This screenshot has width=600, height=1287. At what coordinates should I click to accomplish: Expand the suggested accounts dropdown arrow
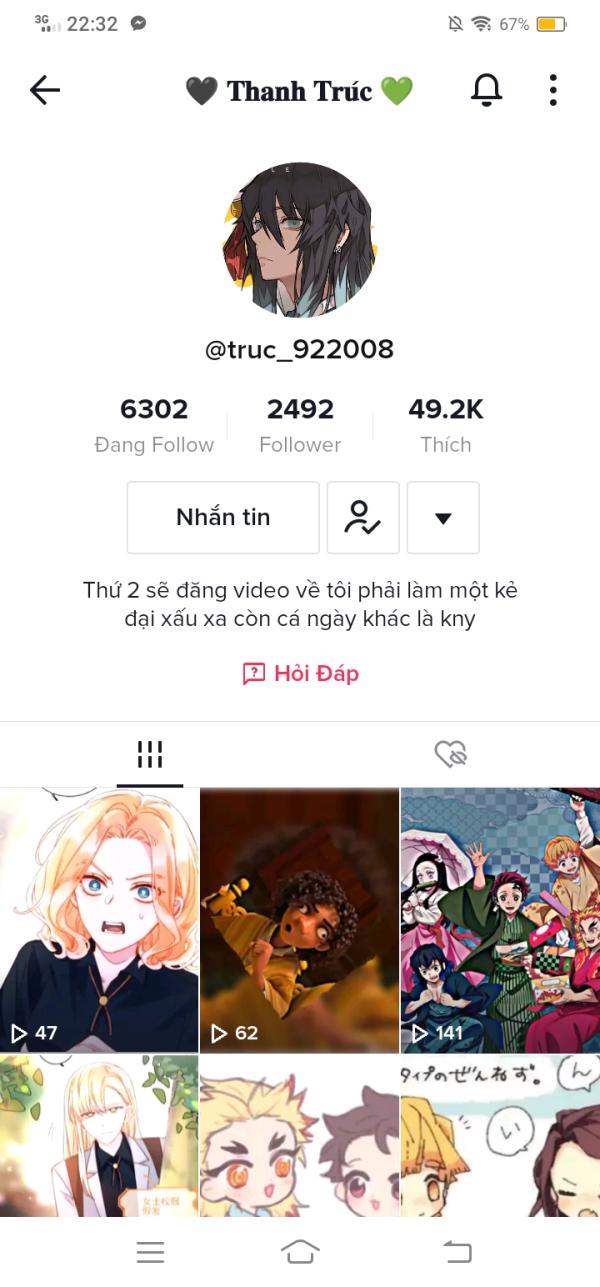click(443, 517)
